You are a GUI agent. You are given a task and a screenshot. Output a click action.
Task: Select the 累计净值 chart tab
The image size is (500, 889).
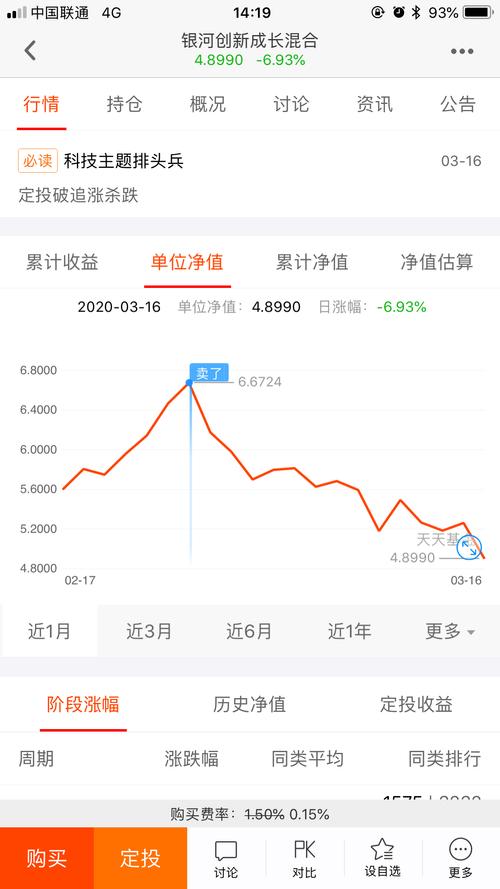pos(312,262)
